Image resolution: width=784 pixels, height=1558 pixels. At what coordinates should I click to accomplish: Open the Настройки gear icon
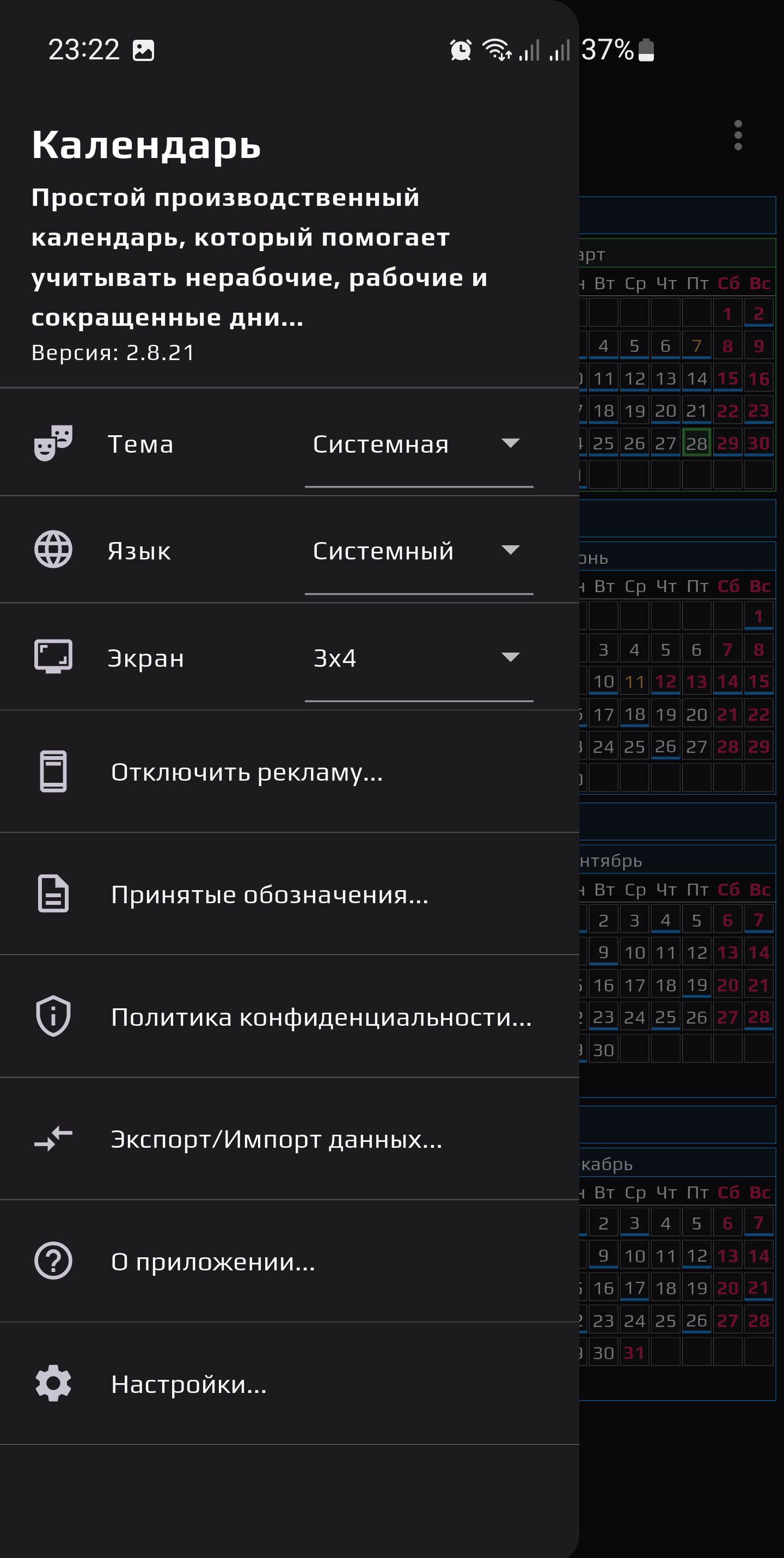[x=53, y=1383]
